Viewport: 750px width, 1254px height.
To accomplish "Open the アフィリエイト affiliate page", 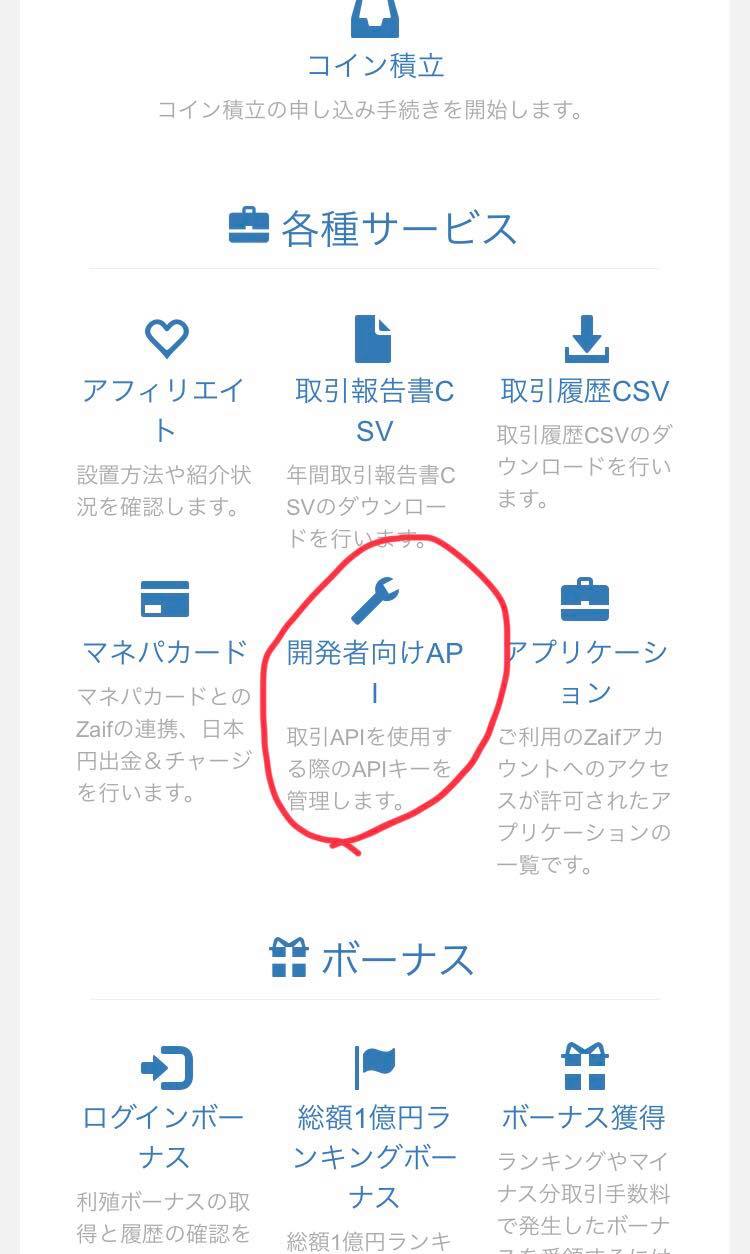I will (165, 390).
